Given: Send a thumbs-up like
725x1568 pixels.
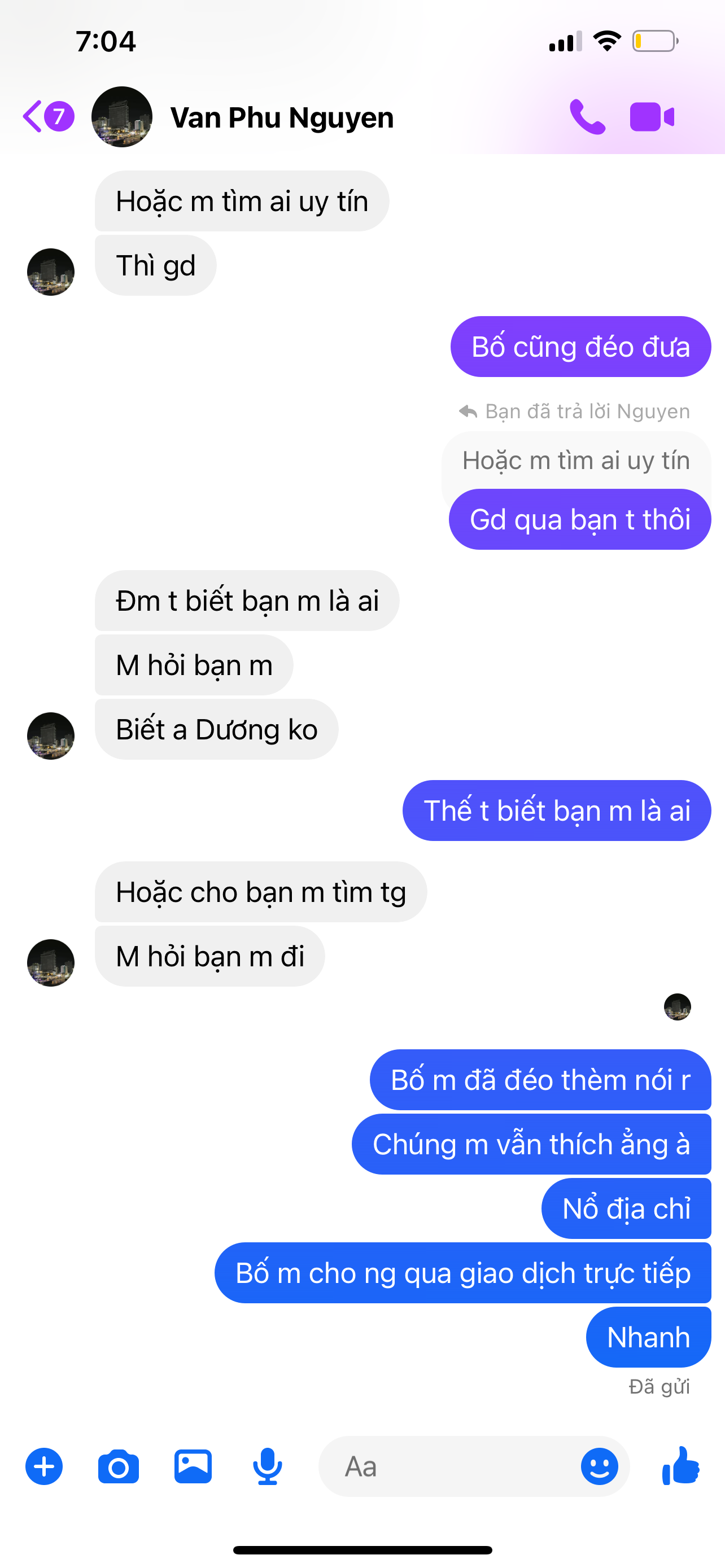Looking at the screenshot, I should [x=680, y=1466].
